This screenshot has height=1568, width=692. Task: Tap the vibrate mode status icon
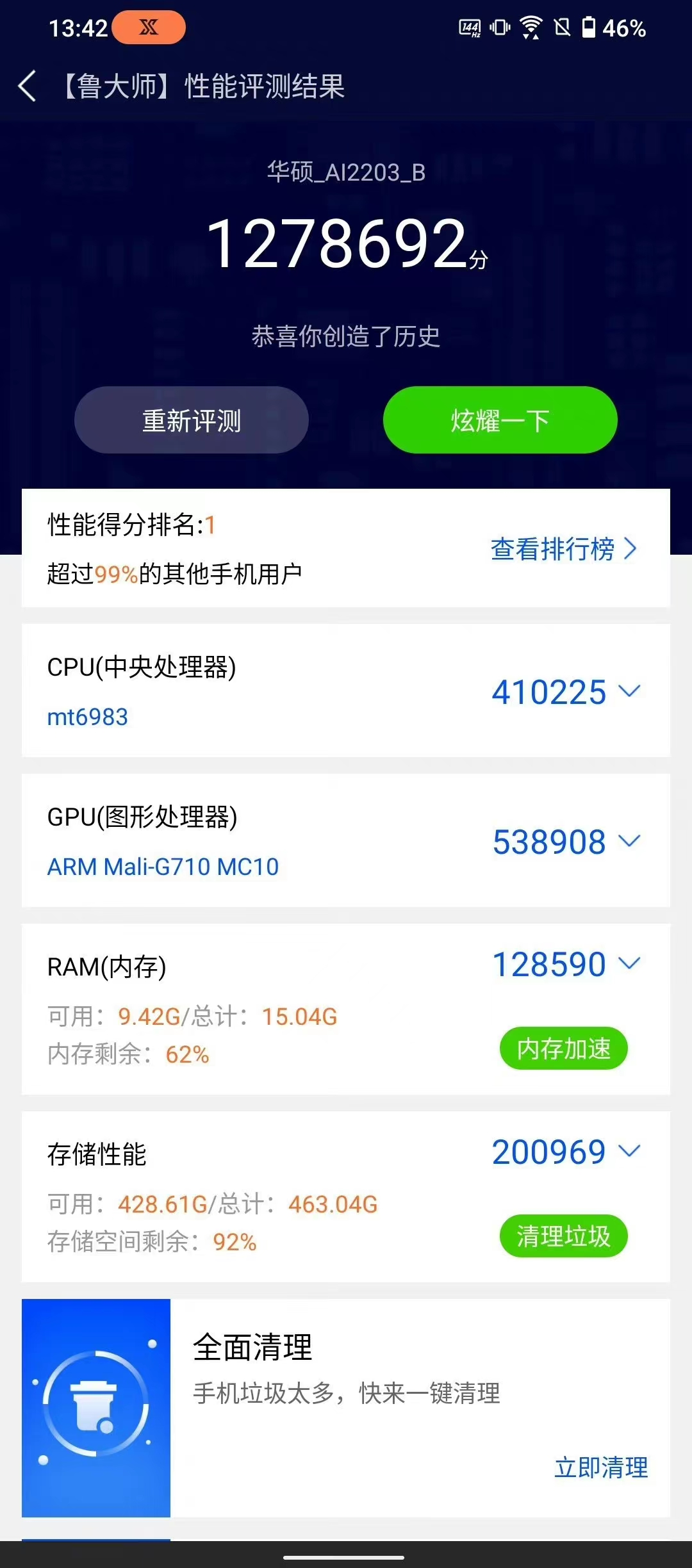pos(499,27)
